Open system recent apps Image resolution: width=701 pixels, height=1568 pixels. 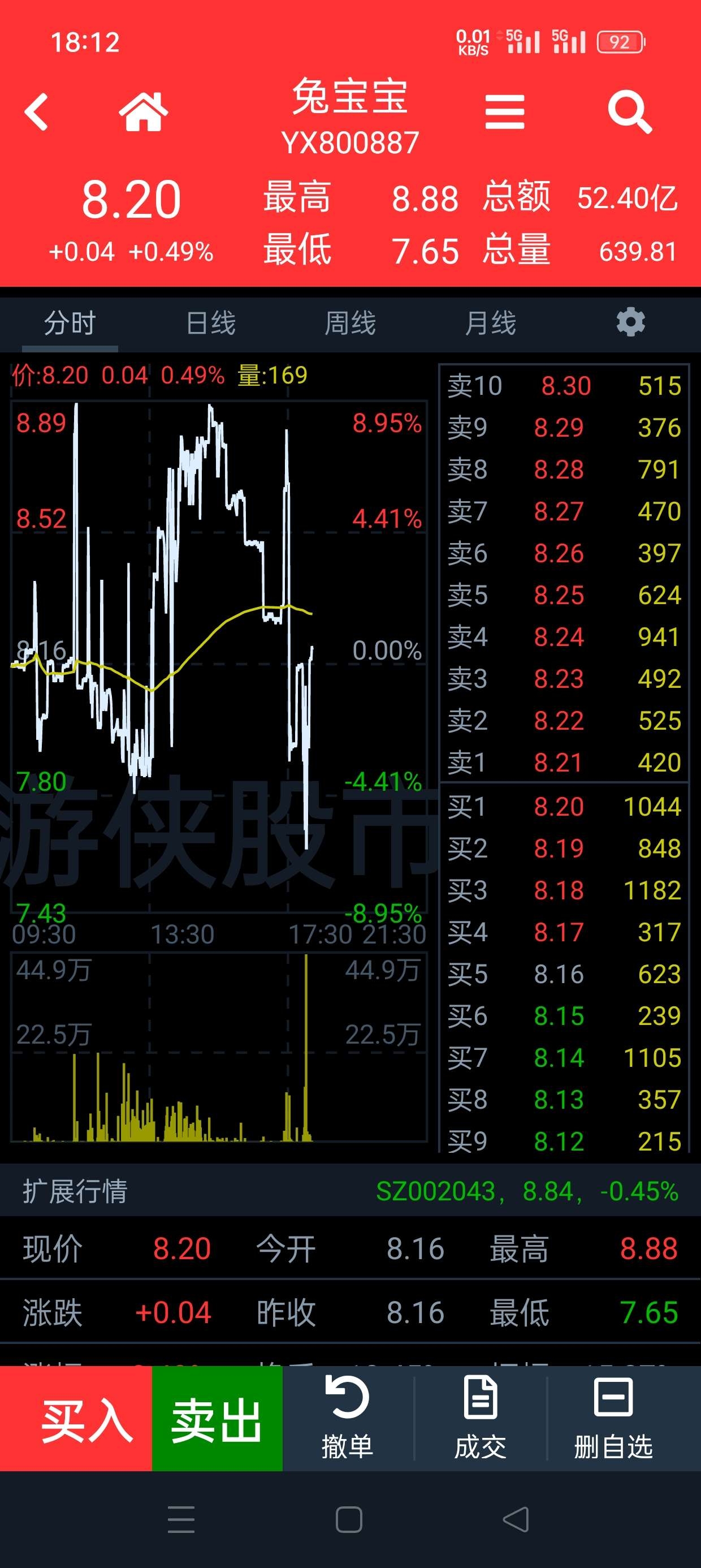(181, 1520)
